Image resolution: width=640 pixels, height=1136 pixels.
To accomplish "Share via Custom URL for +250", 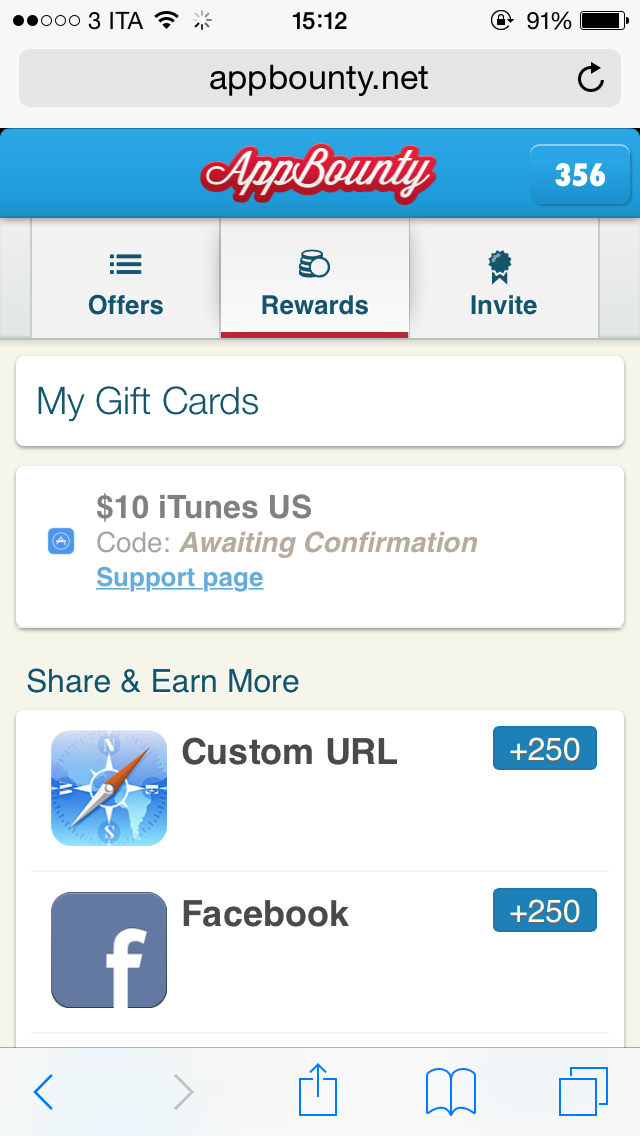I will (x=320, y=790).
